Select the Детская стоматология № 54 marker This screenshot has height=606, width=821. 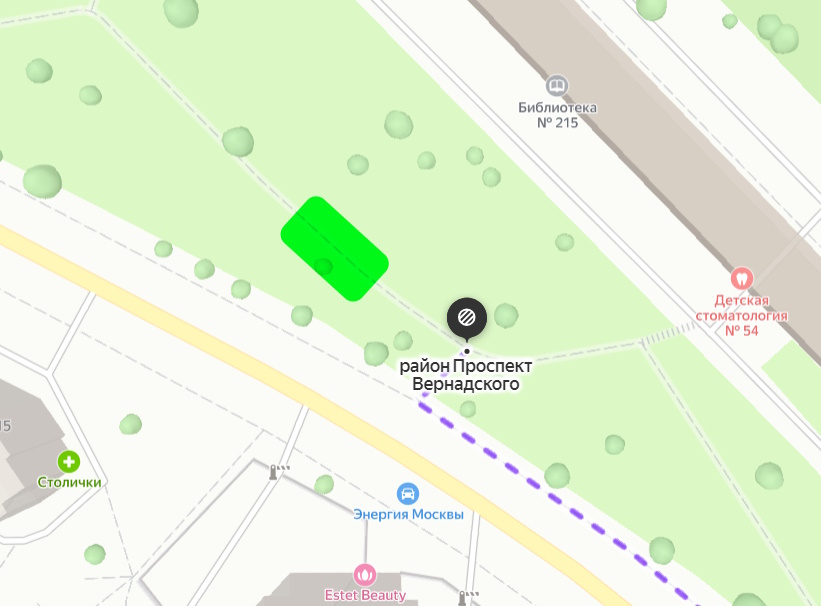coord(741,277)
